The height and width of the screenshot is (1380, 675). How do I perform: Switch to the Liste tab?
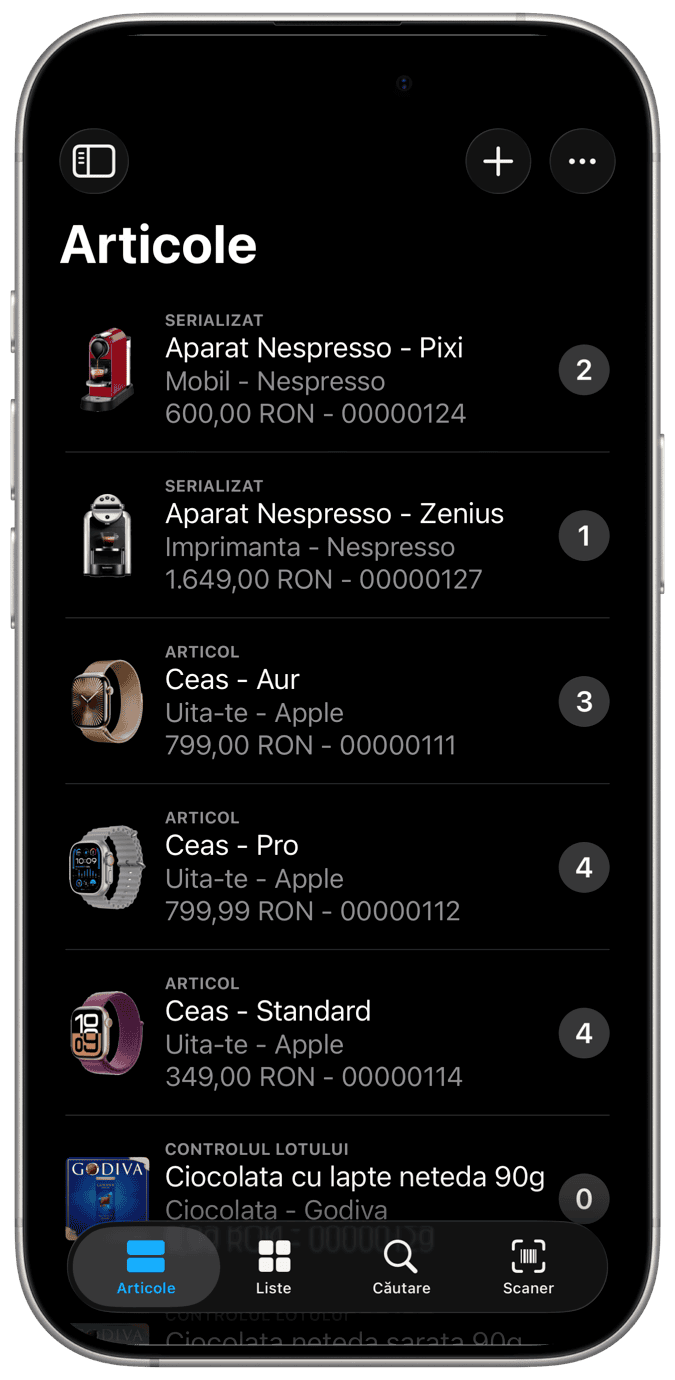coord(273,1267)
